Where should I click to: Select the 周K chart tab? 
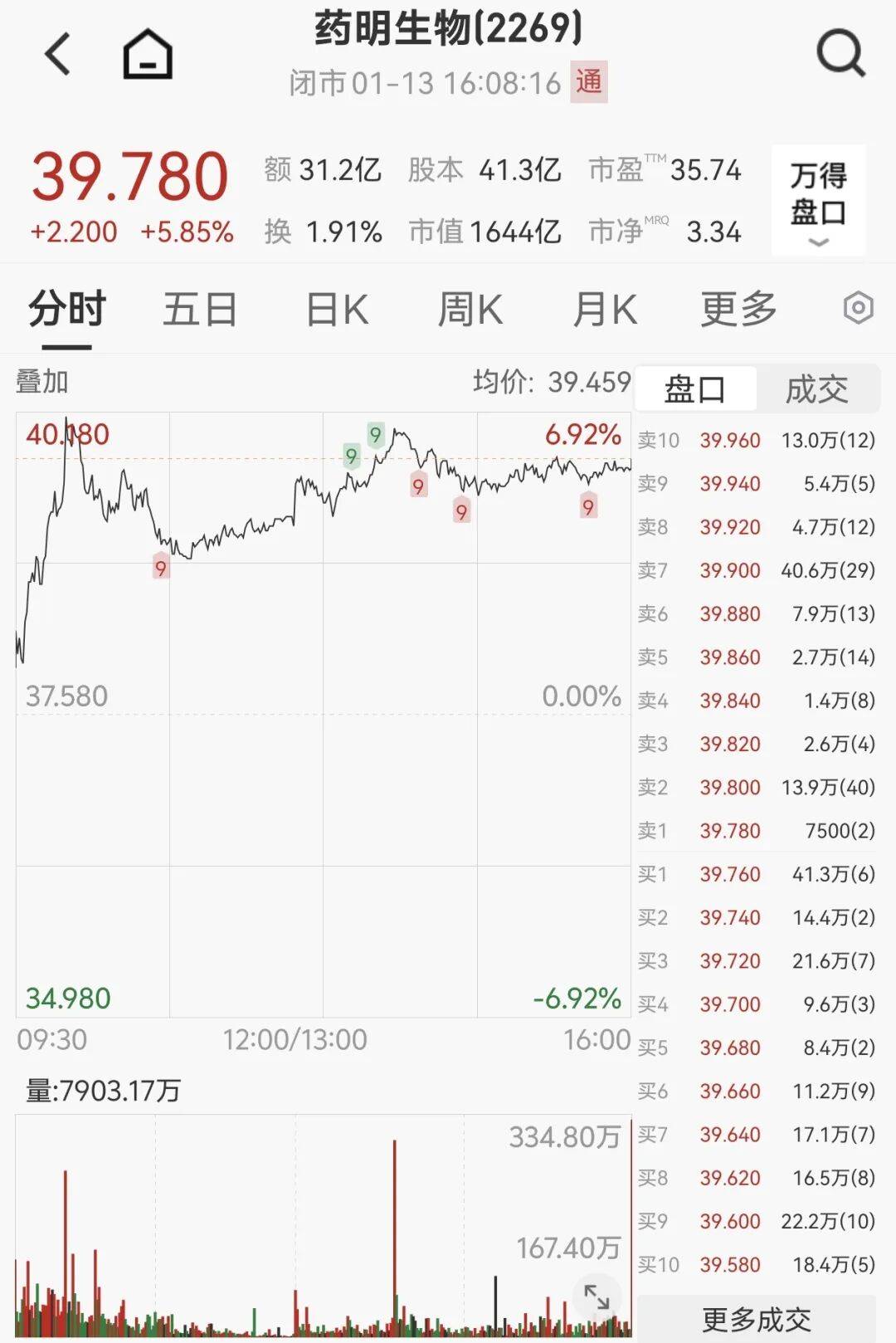(470, 310)
